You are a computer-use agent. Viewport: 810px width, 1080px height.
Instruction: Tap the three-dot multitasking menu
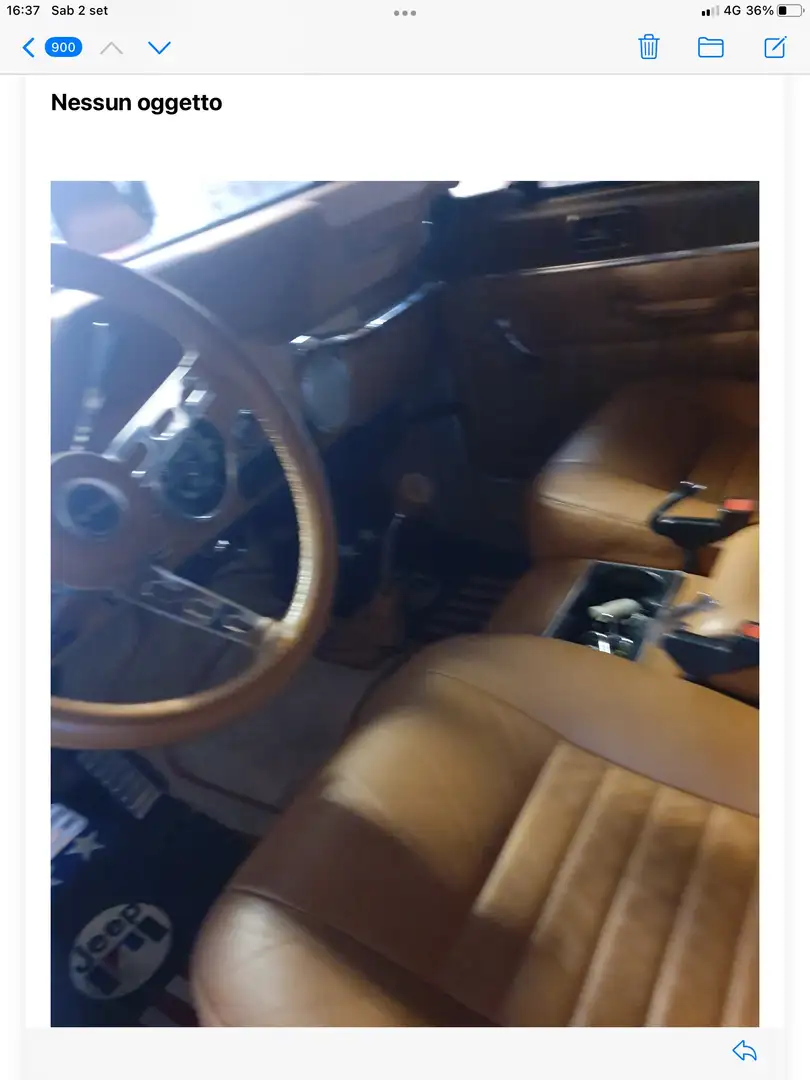pyautogui.click(x=405, y=13)
